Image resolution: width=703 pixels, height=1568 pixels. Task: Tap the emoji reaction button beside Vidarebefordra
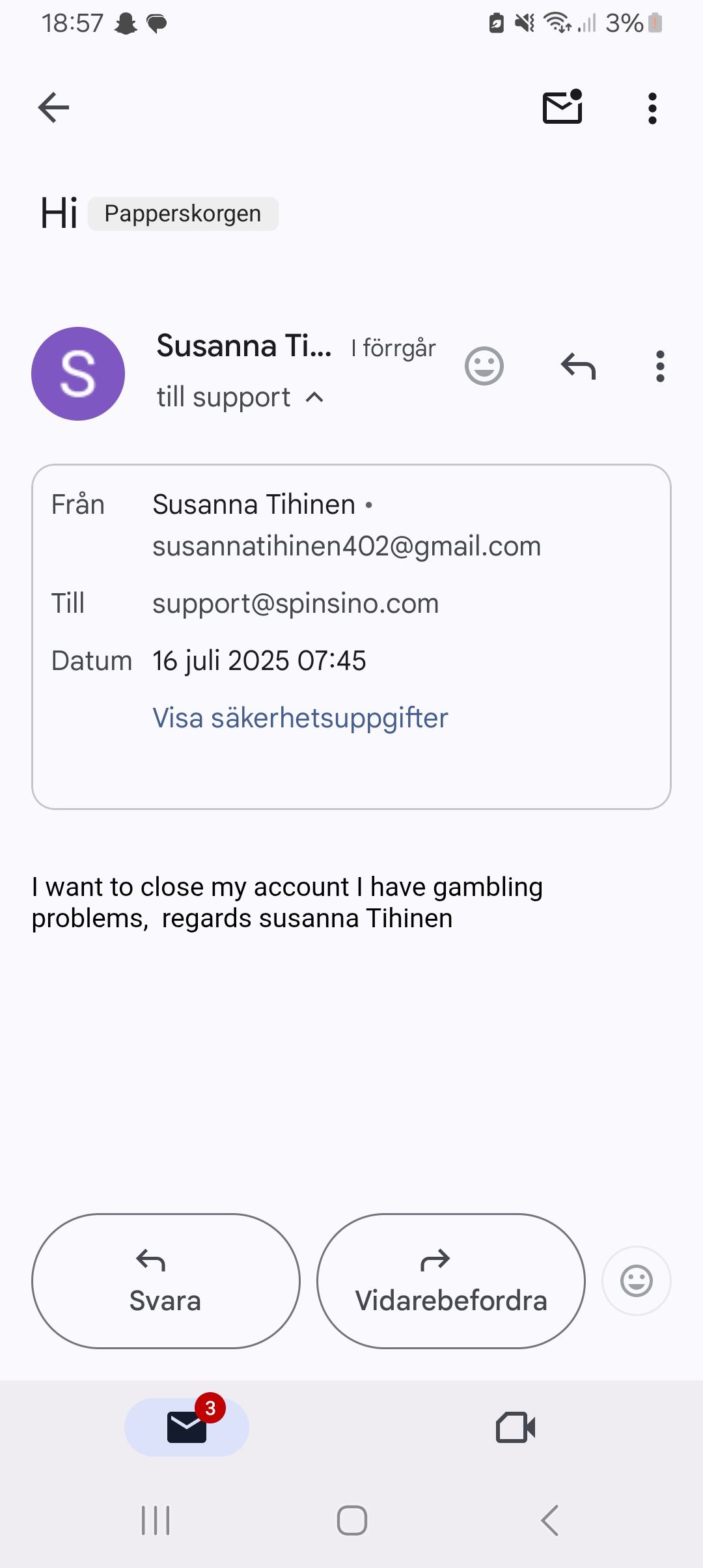(x=636, y=1281)
